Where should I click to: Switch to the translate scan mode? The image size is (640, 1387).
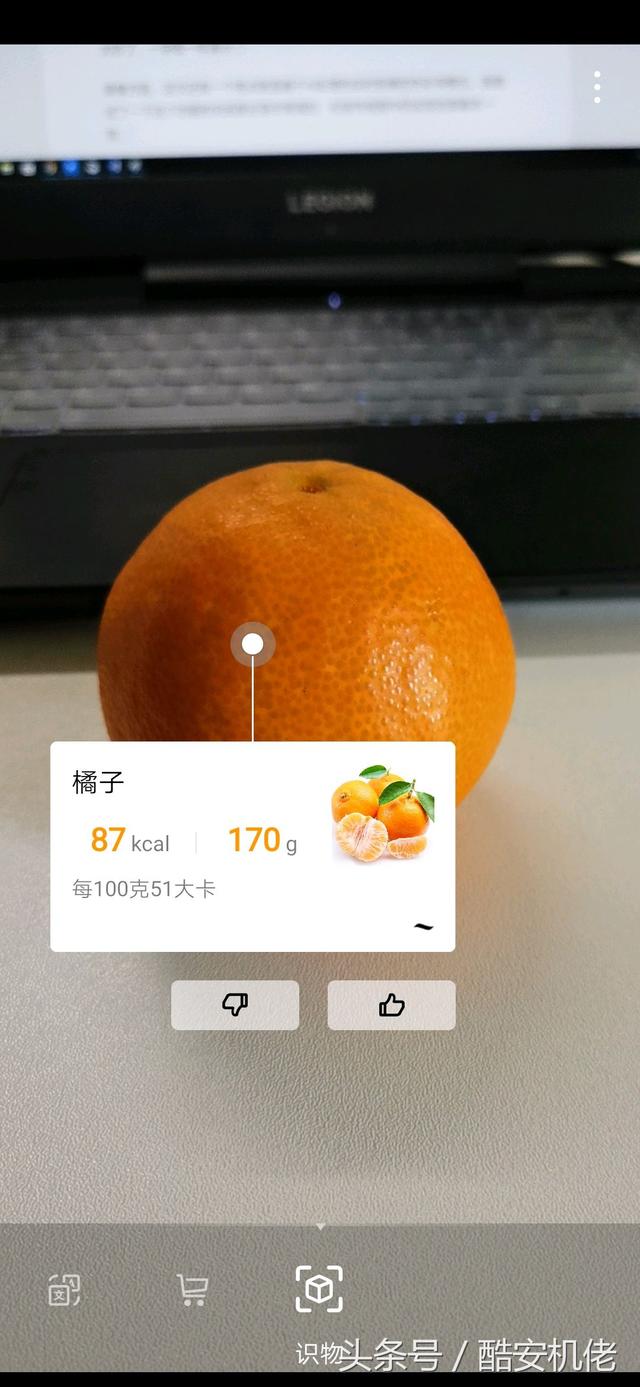click(65, 1290)
